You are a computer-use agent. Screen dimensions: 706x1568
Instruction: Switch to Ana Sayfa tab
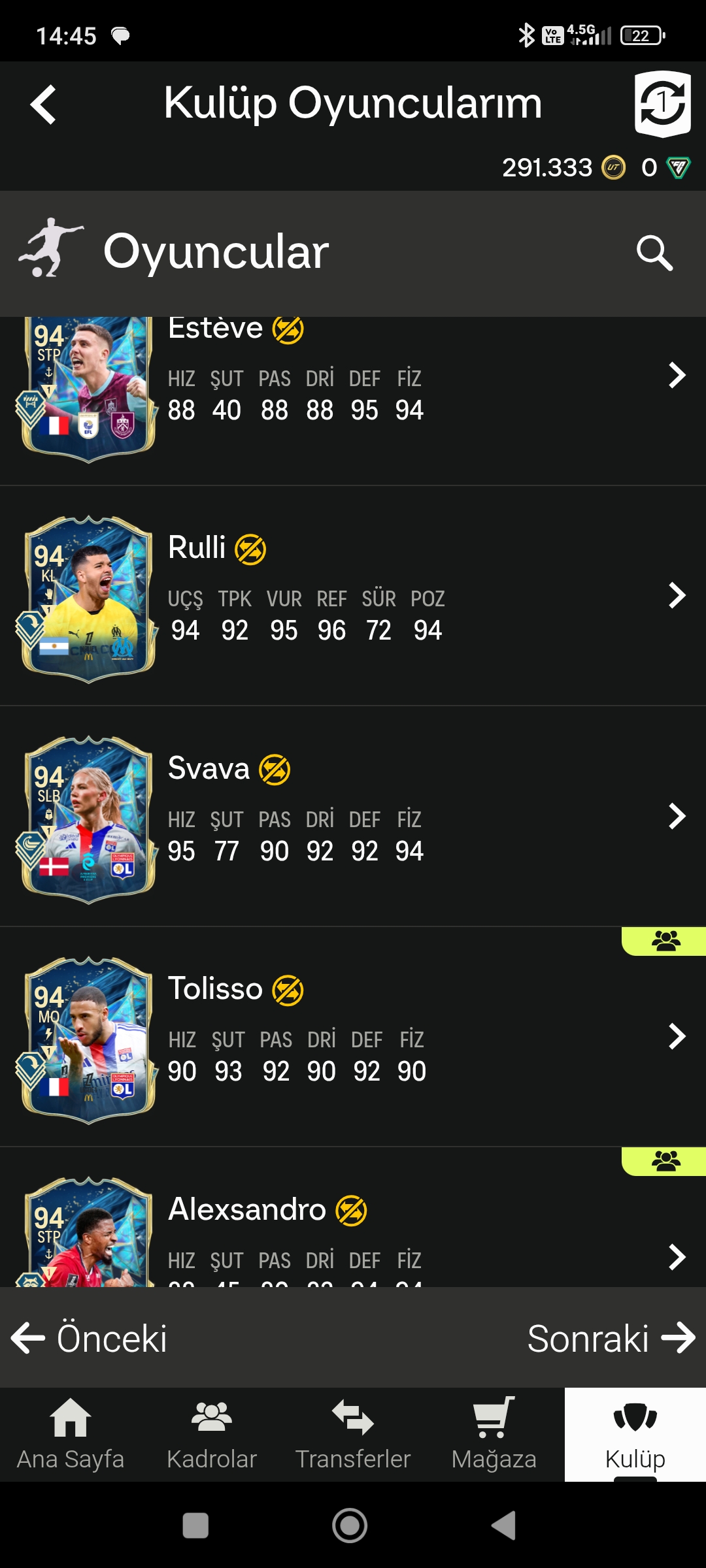click(x=71, y=1434)
